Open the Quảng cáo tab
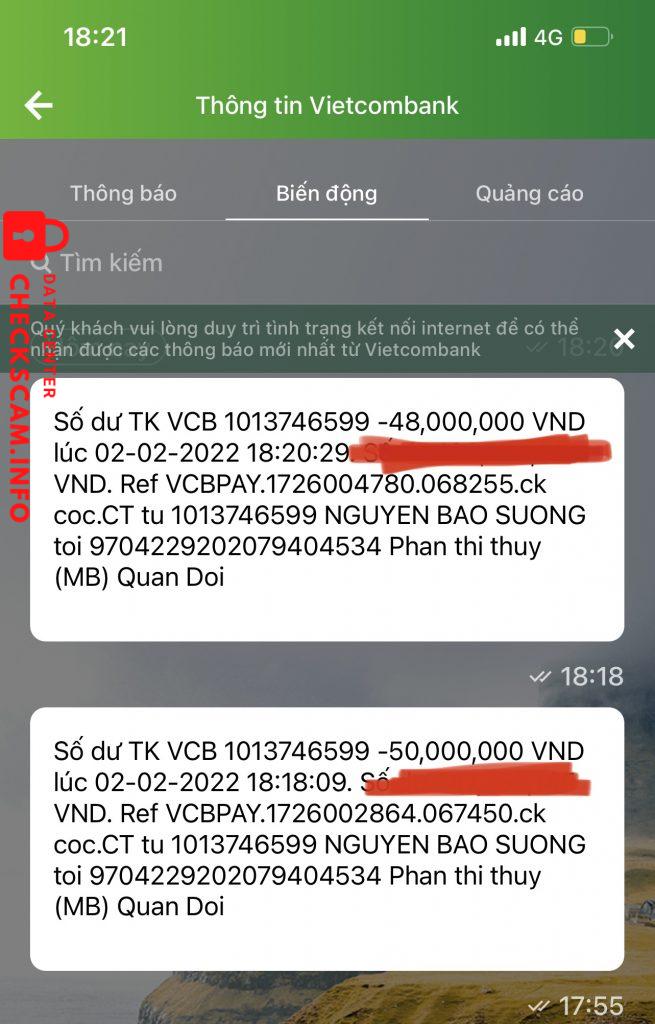 pyautogui.click(x=529, y=193)
